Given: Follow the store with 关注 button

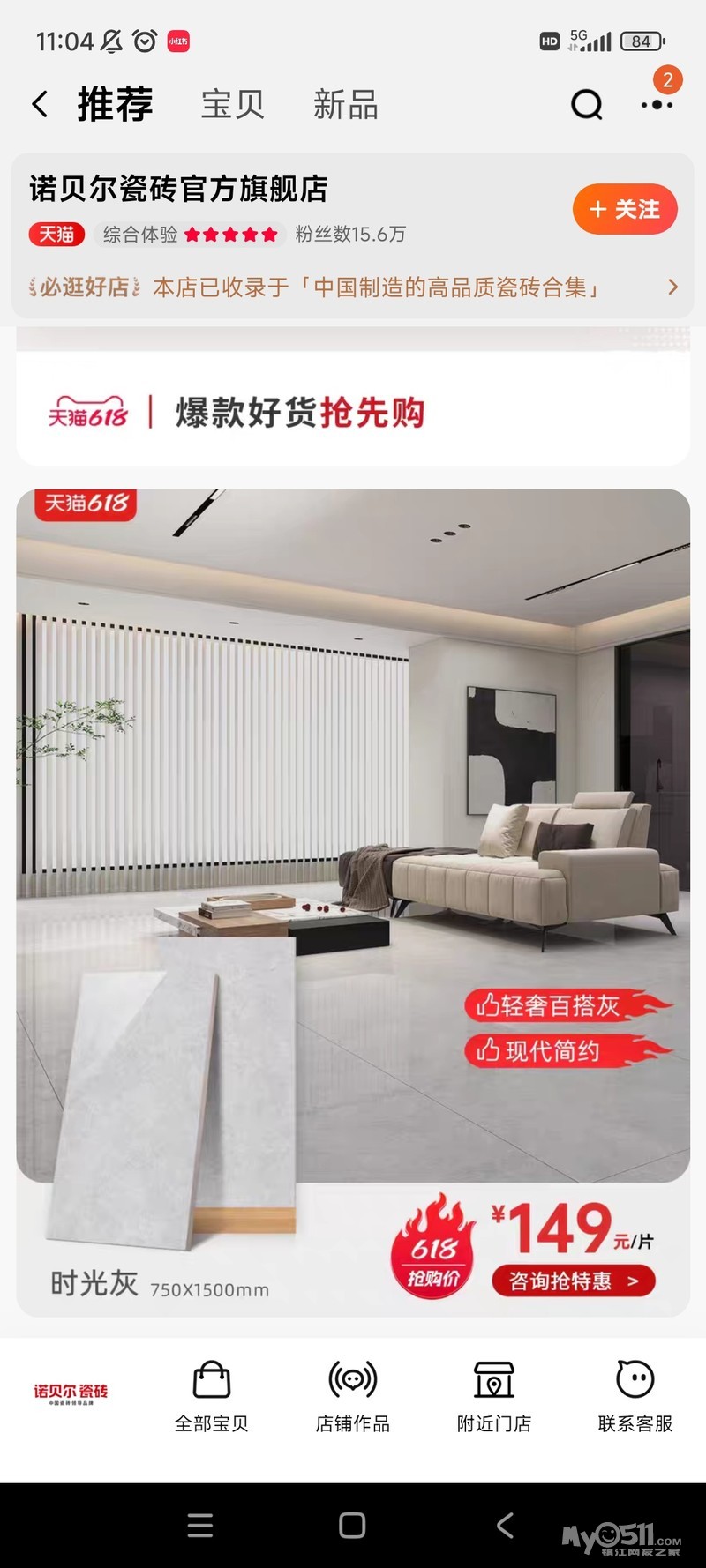Looking at the screenshot, I should [x=624, y=210].
